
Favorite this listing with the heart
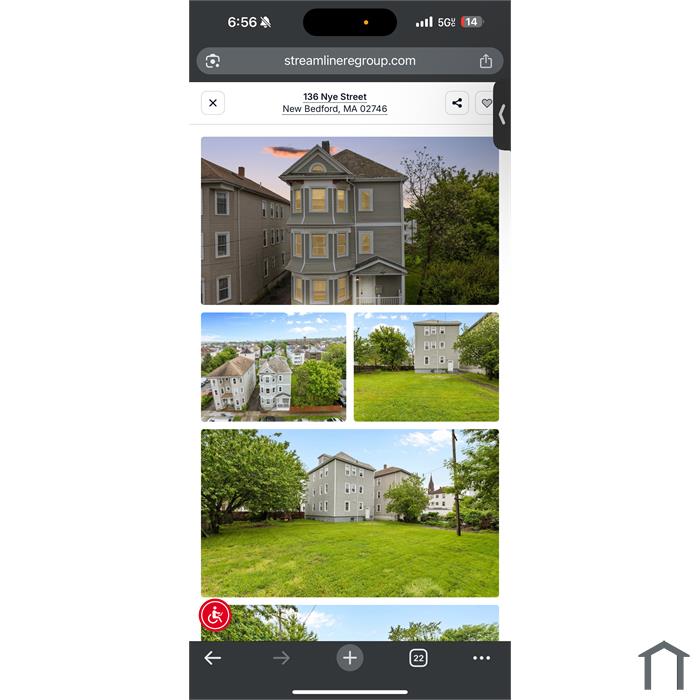(486, 103)
